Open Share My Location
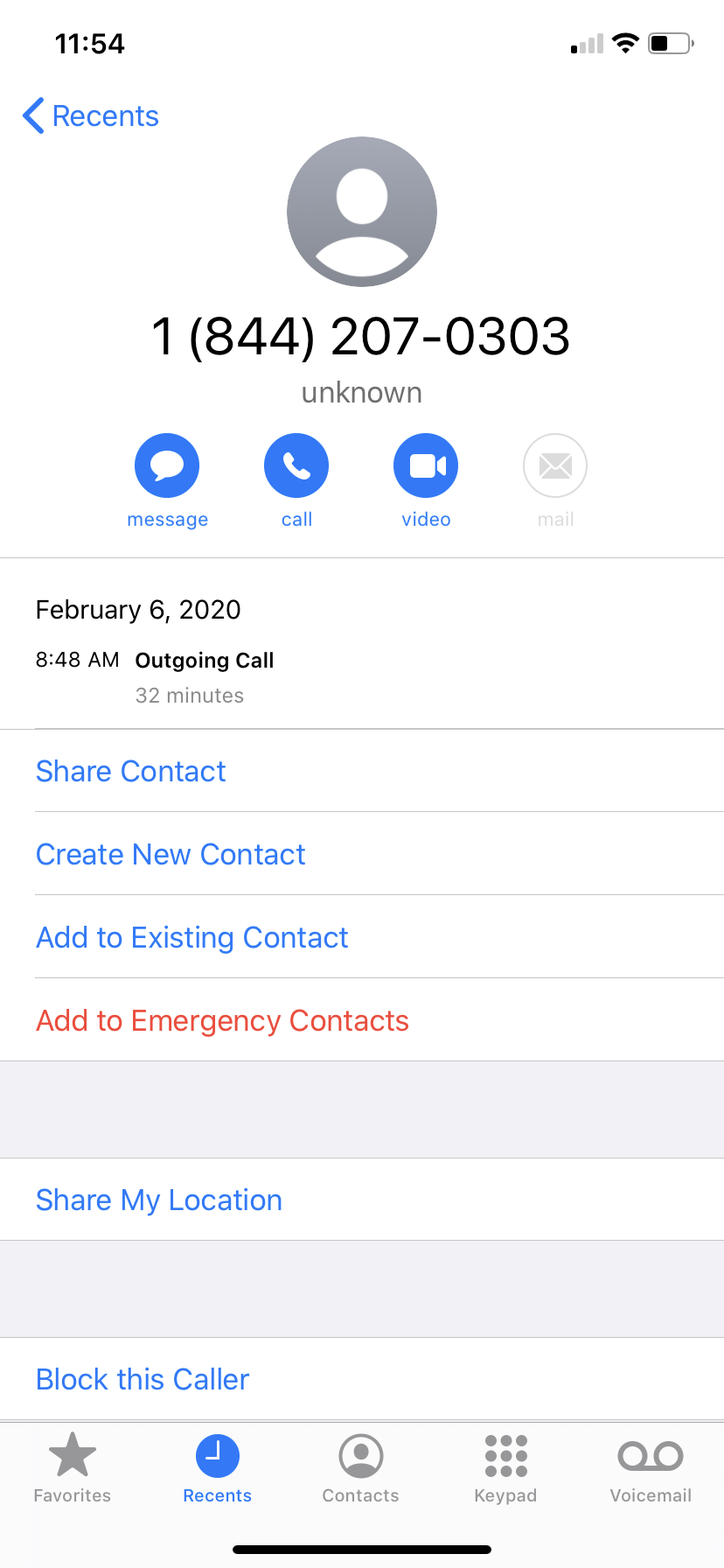Viewport: 724px width, 1568px height. (x=159, y=1200)
